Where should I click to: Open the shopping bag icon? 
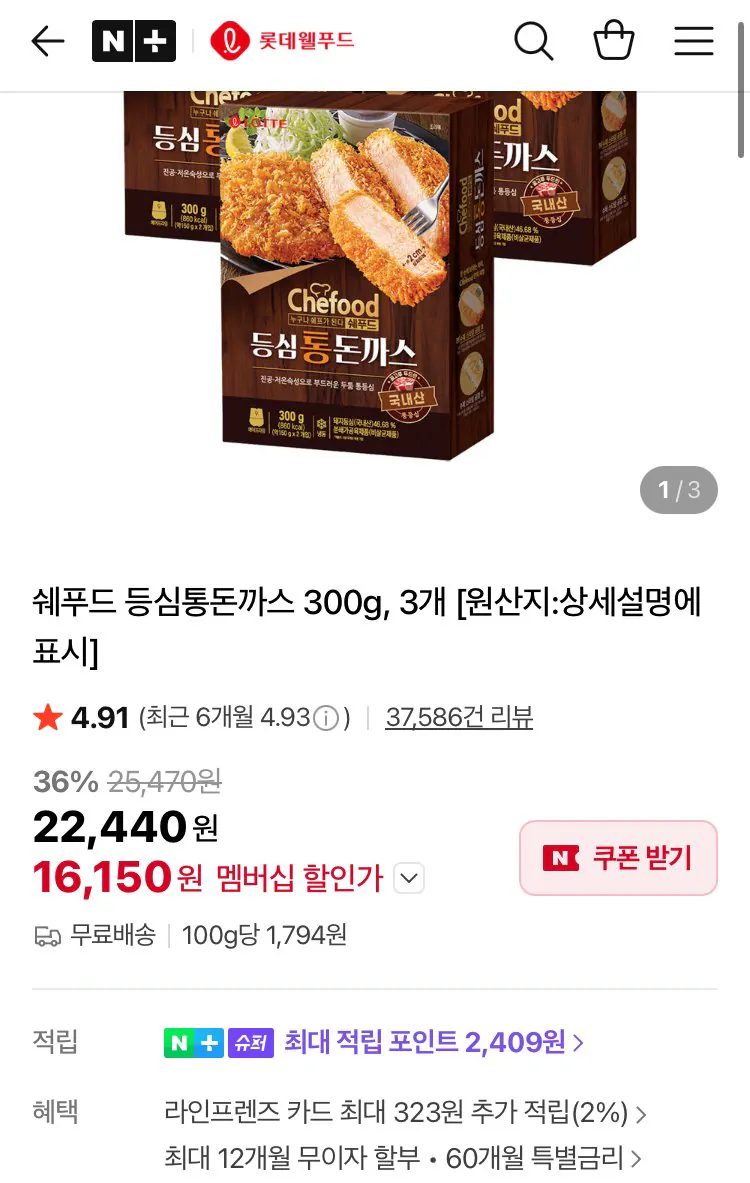coord(614,41)
